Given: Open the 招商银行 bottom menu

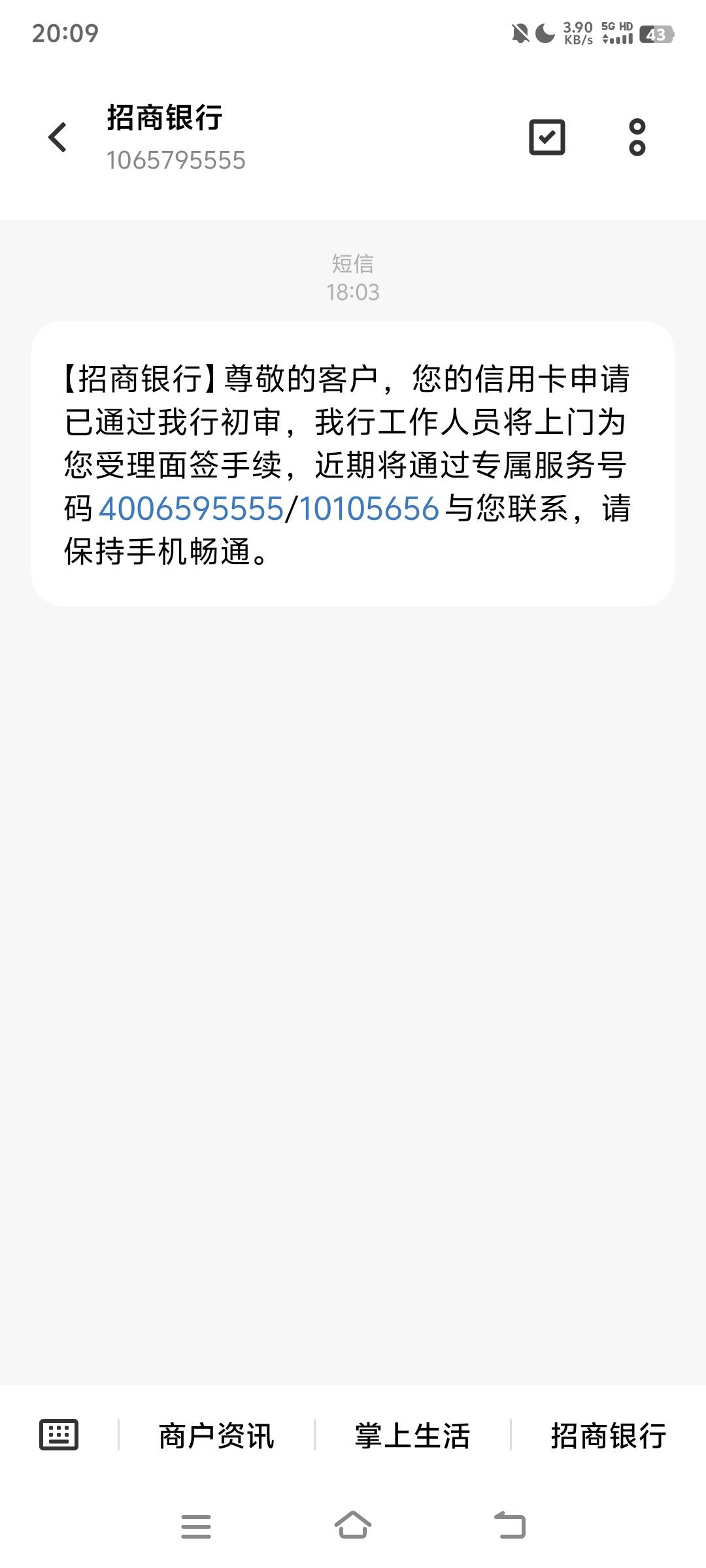Looking at the screenshot, I should click(x=608, y=1435).
